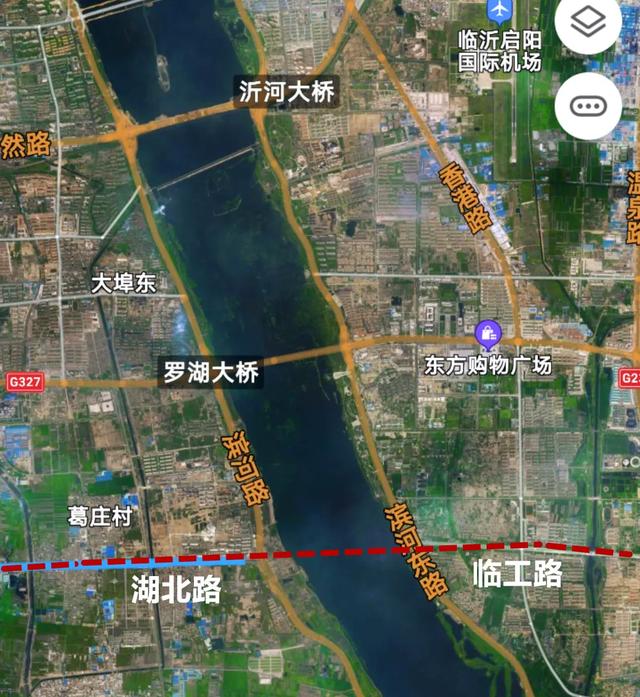Select the 临沂启阳国际机场 airport marker
The image size is (640, 697).
click(x=498, y=10)
